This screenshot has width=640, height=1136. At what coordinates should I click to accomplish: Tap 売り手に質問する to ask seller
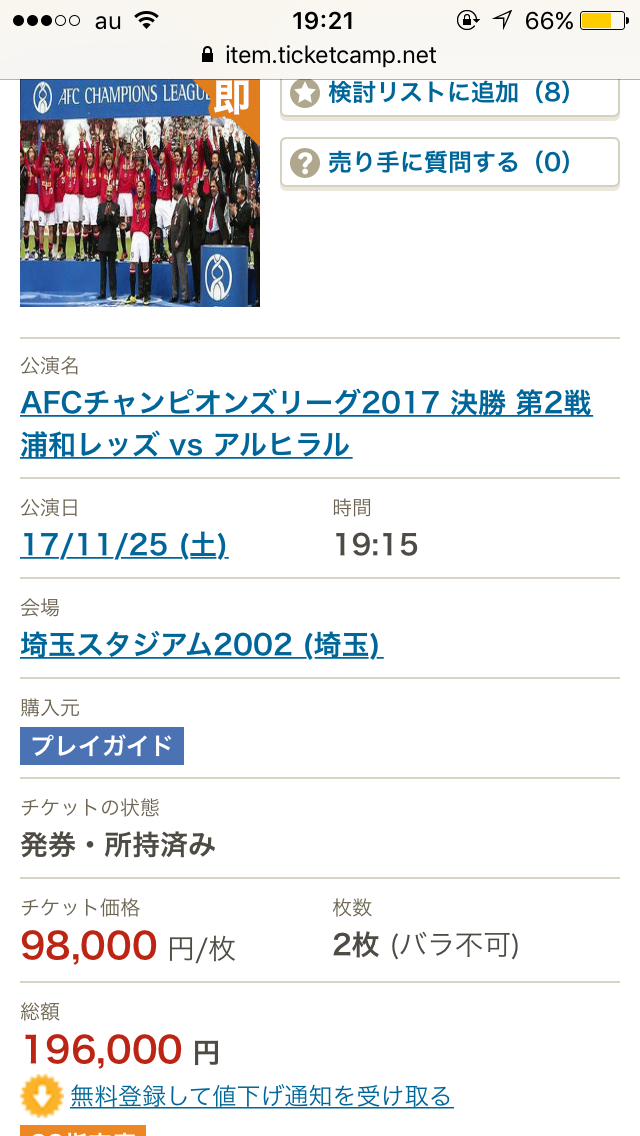pos(449,162)
